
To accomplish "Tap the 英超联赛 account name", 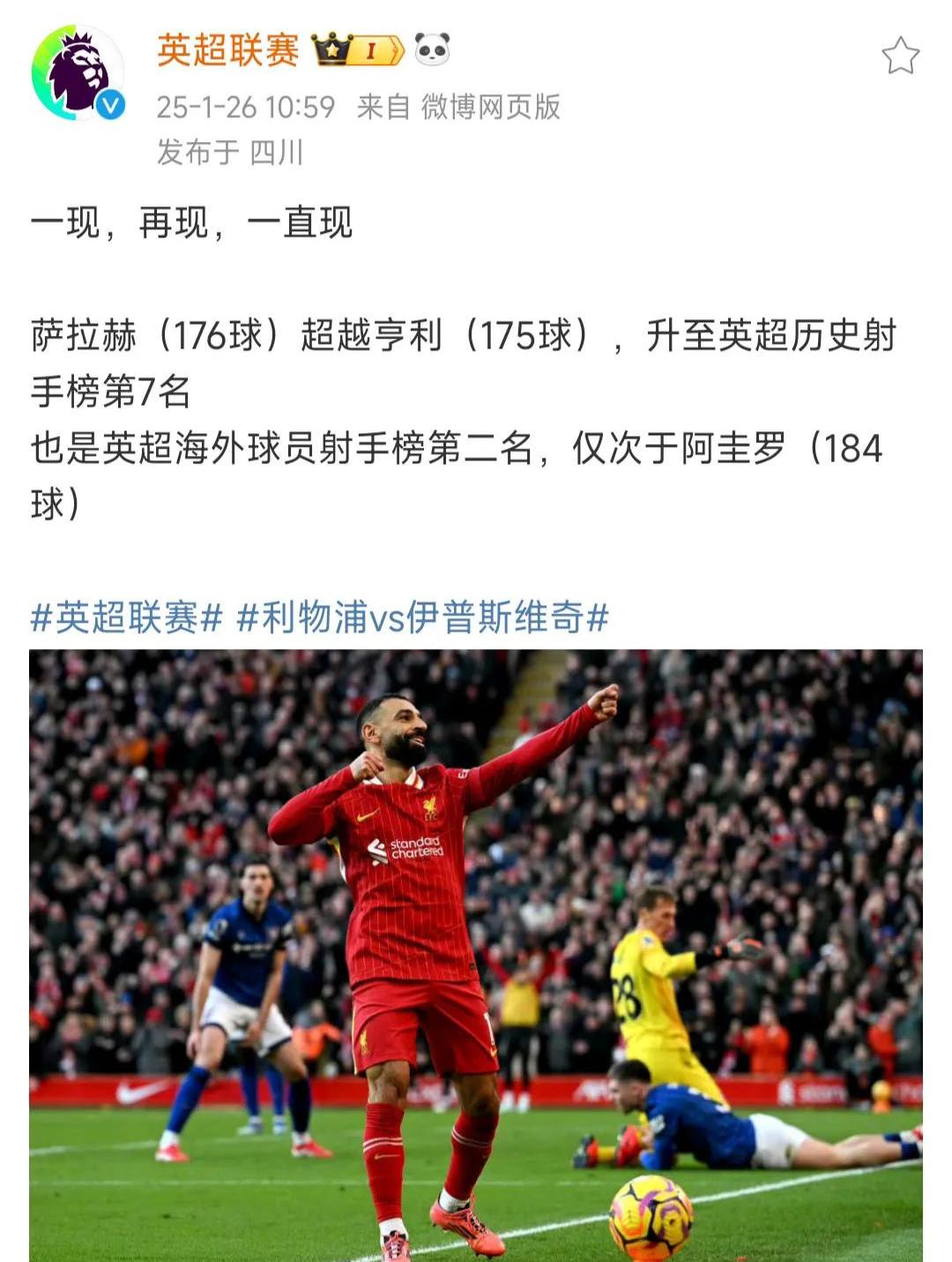I will click(x=228, y=50).
